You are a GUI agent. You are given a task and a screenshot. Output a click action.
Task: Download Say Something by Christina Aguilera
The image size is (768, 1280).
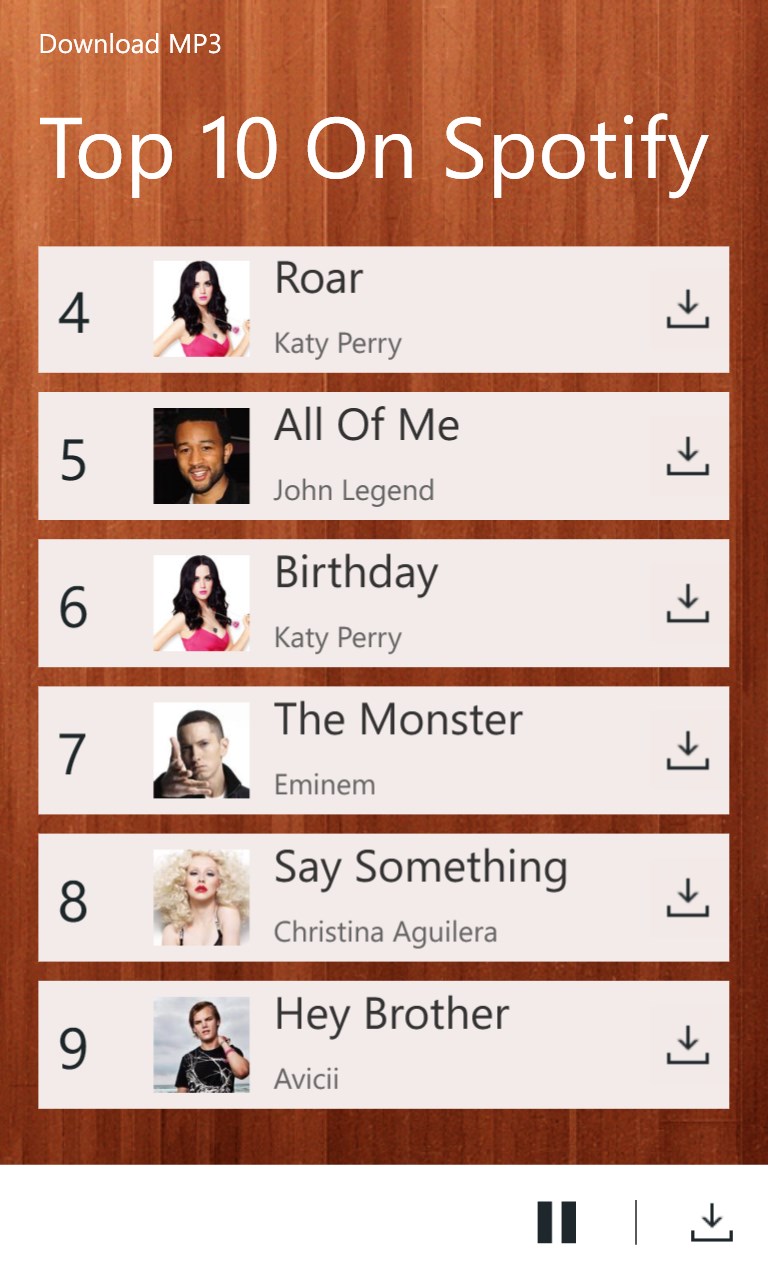point(687,897)
